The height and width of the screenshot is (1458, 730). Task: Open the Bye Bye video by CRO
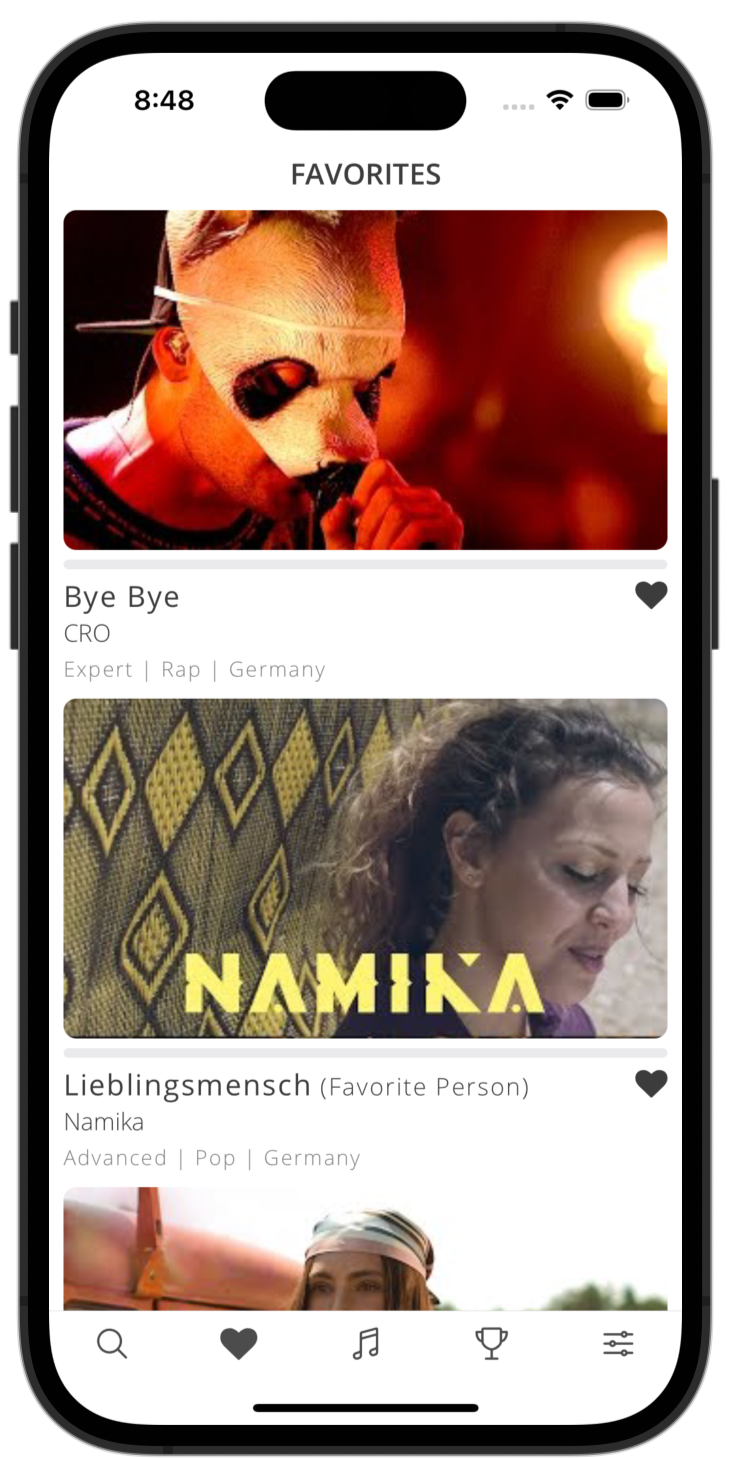click(365, 380)
